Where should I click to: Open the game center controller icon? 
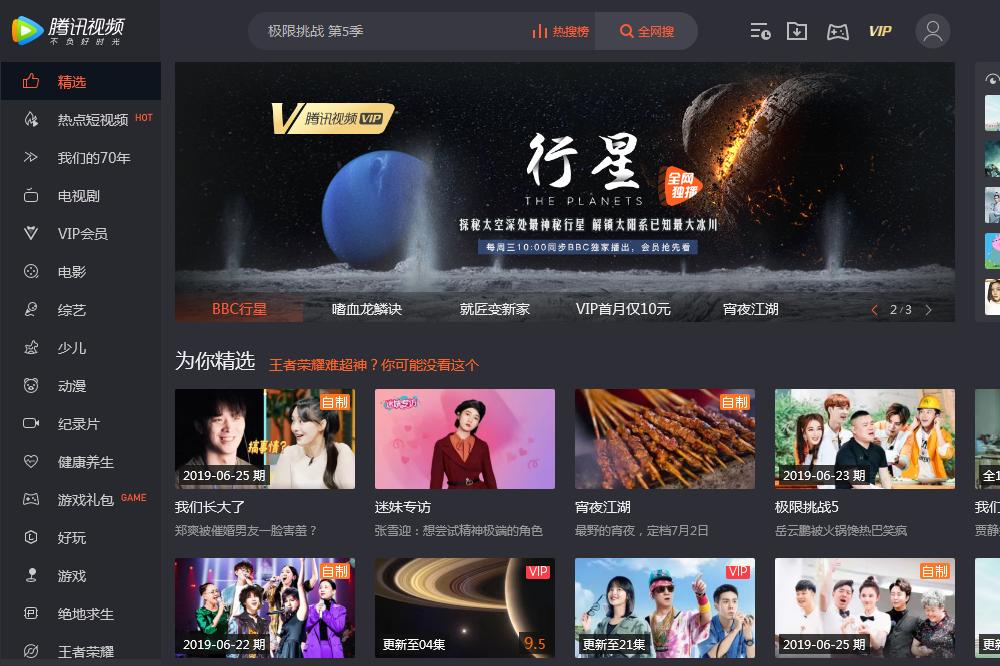point(837,31)
